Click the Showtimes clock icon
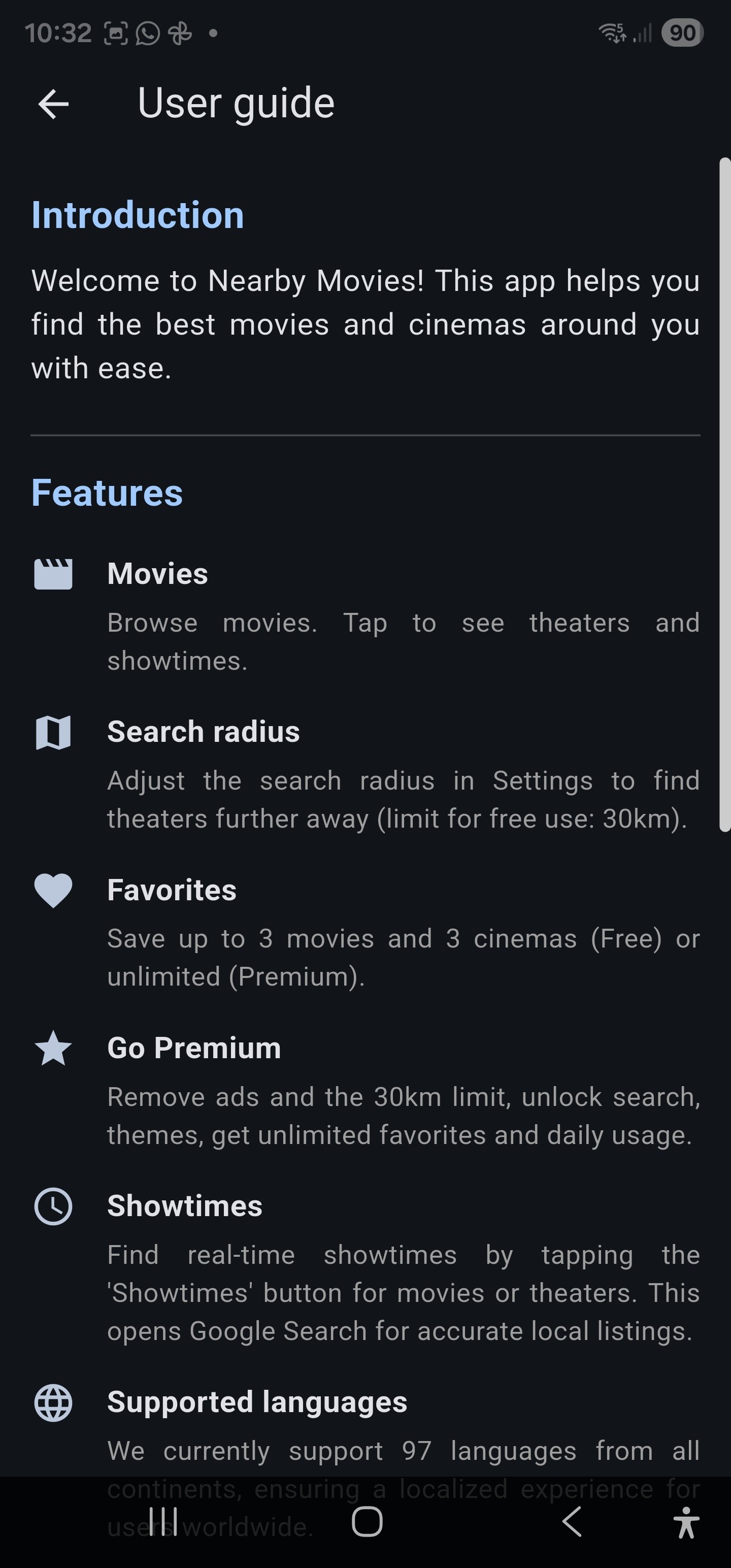 point(54,1206)
